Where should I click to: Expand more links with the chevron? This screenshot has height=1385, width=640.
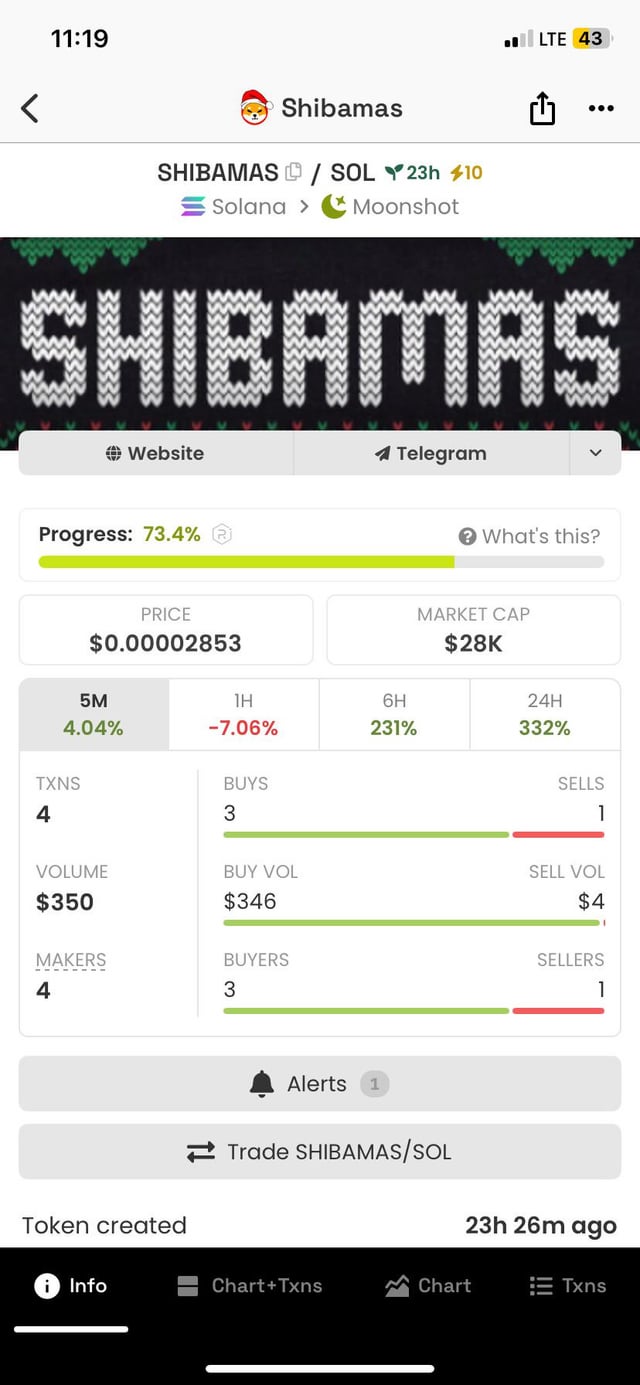596,453
